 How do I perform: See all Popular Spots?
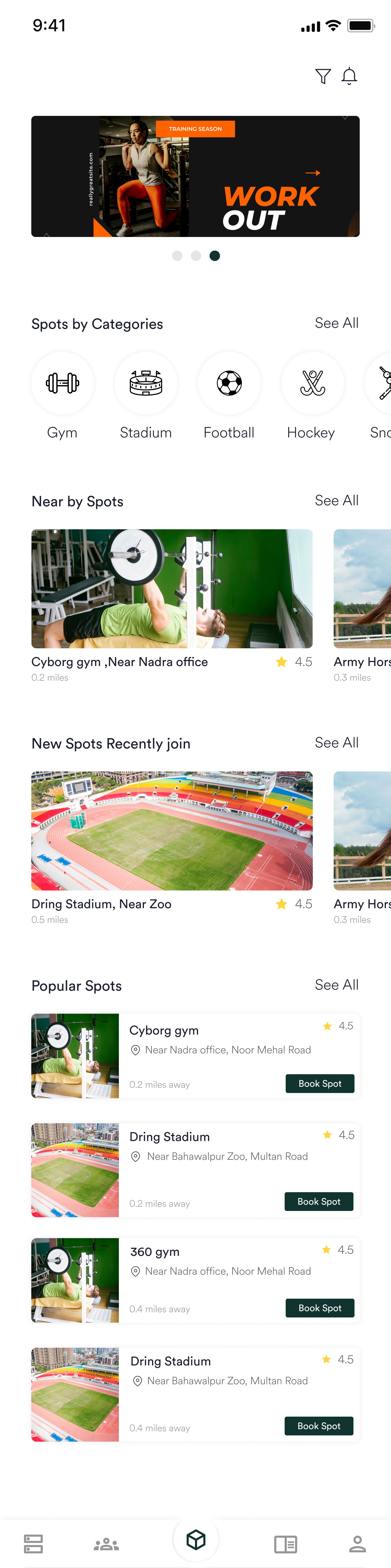(x=336, y=985)
